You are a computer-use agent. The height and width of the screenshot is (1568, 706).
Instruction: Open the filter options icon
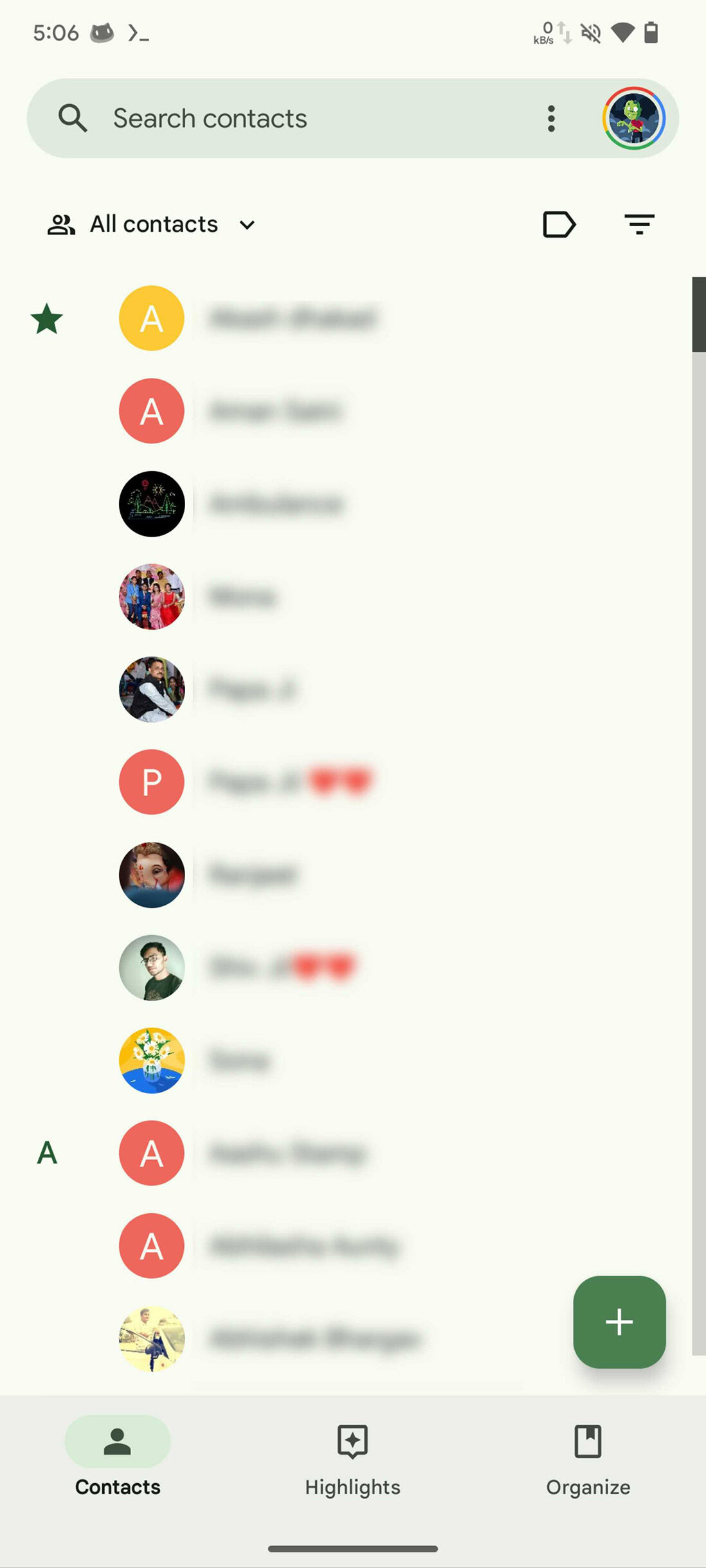coord(639,224)
